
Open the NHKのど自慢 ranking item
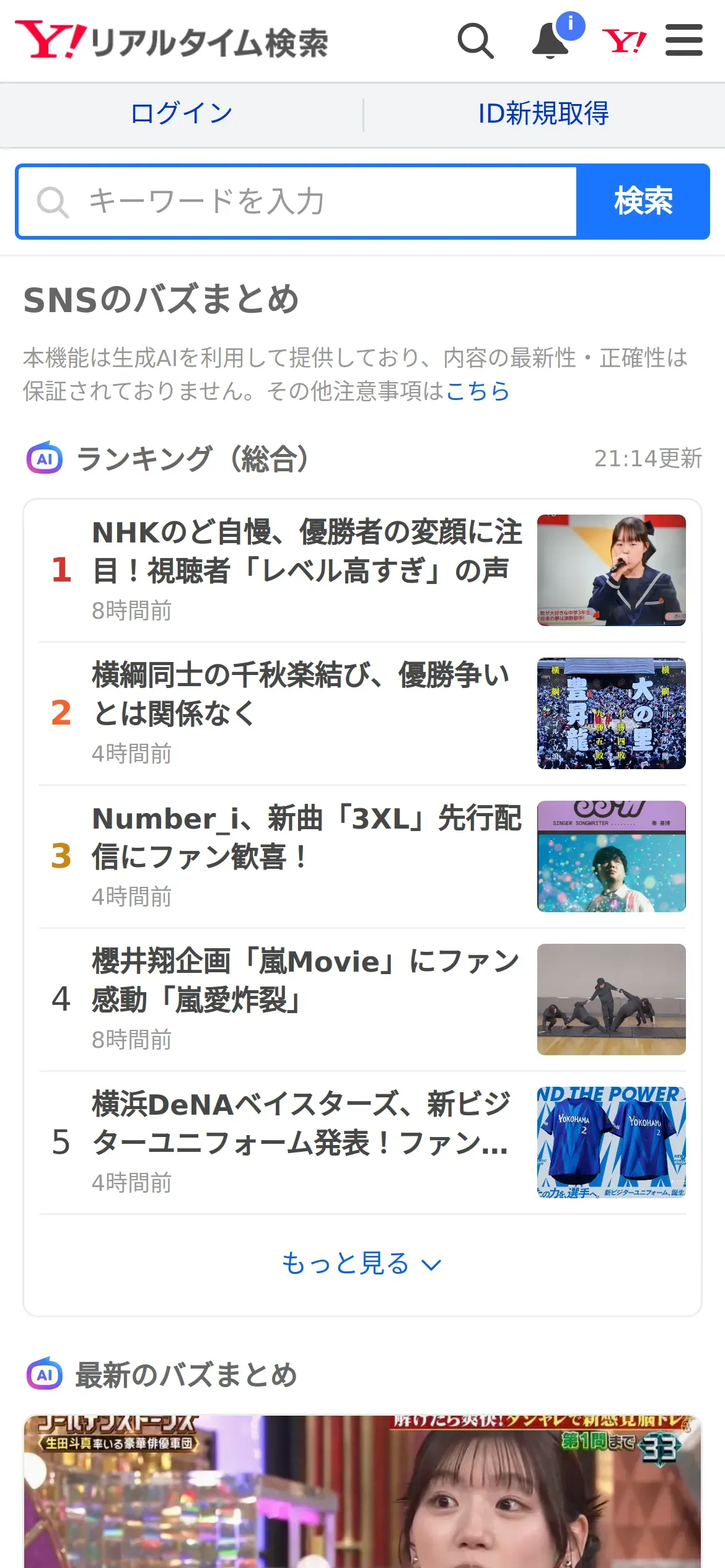click(307, 551)
